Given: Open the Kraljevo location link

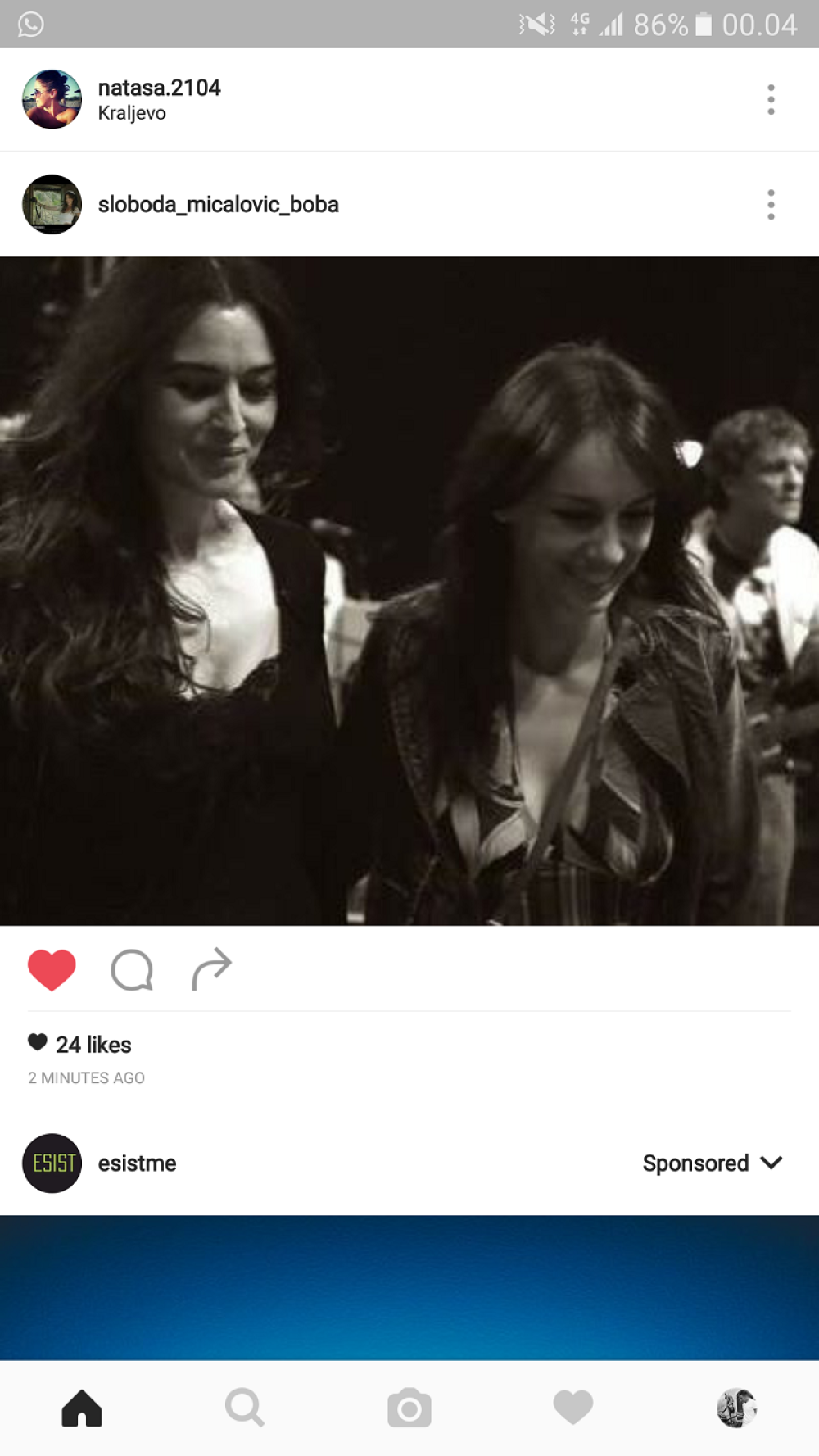Looking at the screenshot, I should (132, 113).
